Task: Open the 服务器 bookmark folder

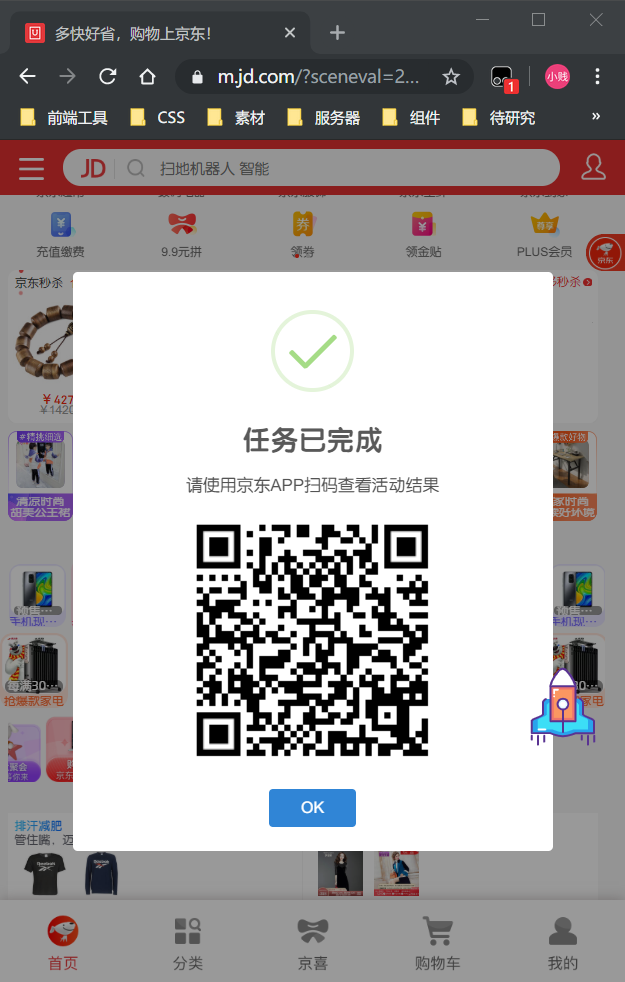Action: (324, 118)
